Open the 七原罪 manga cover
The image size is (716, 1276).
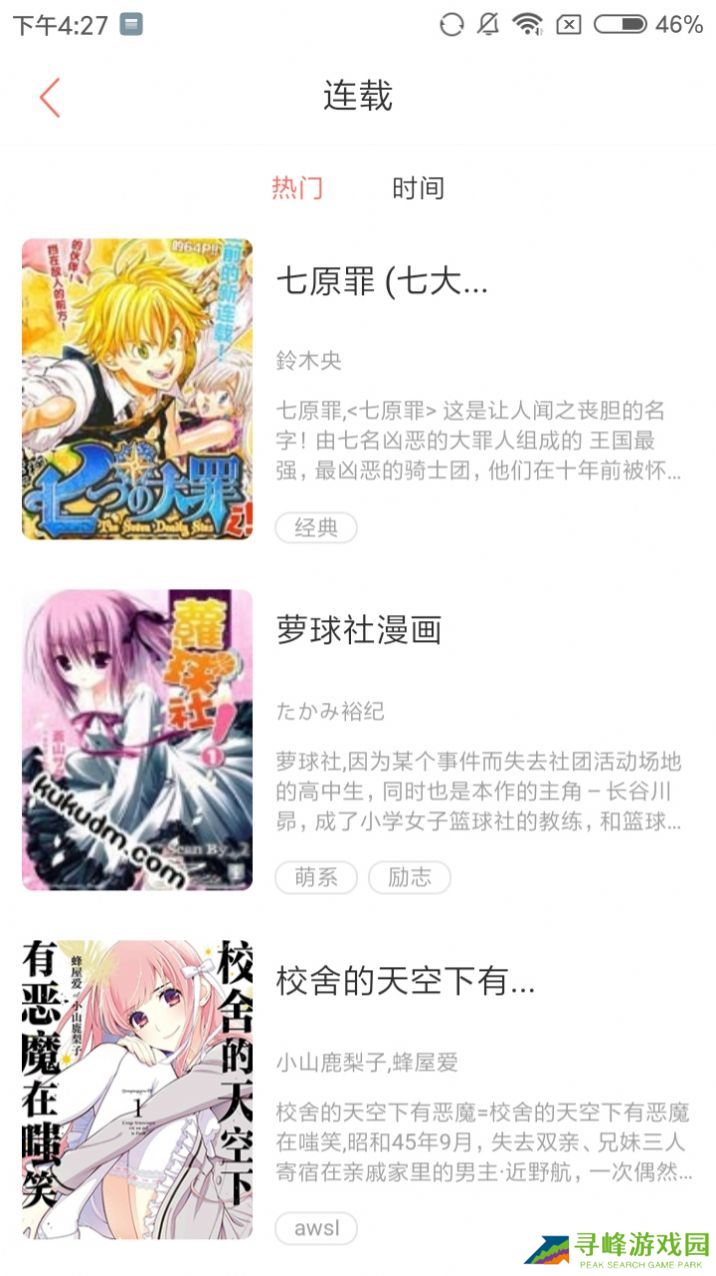tap(137, 389)
